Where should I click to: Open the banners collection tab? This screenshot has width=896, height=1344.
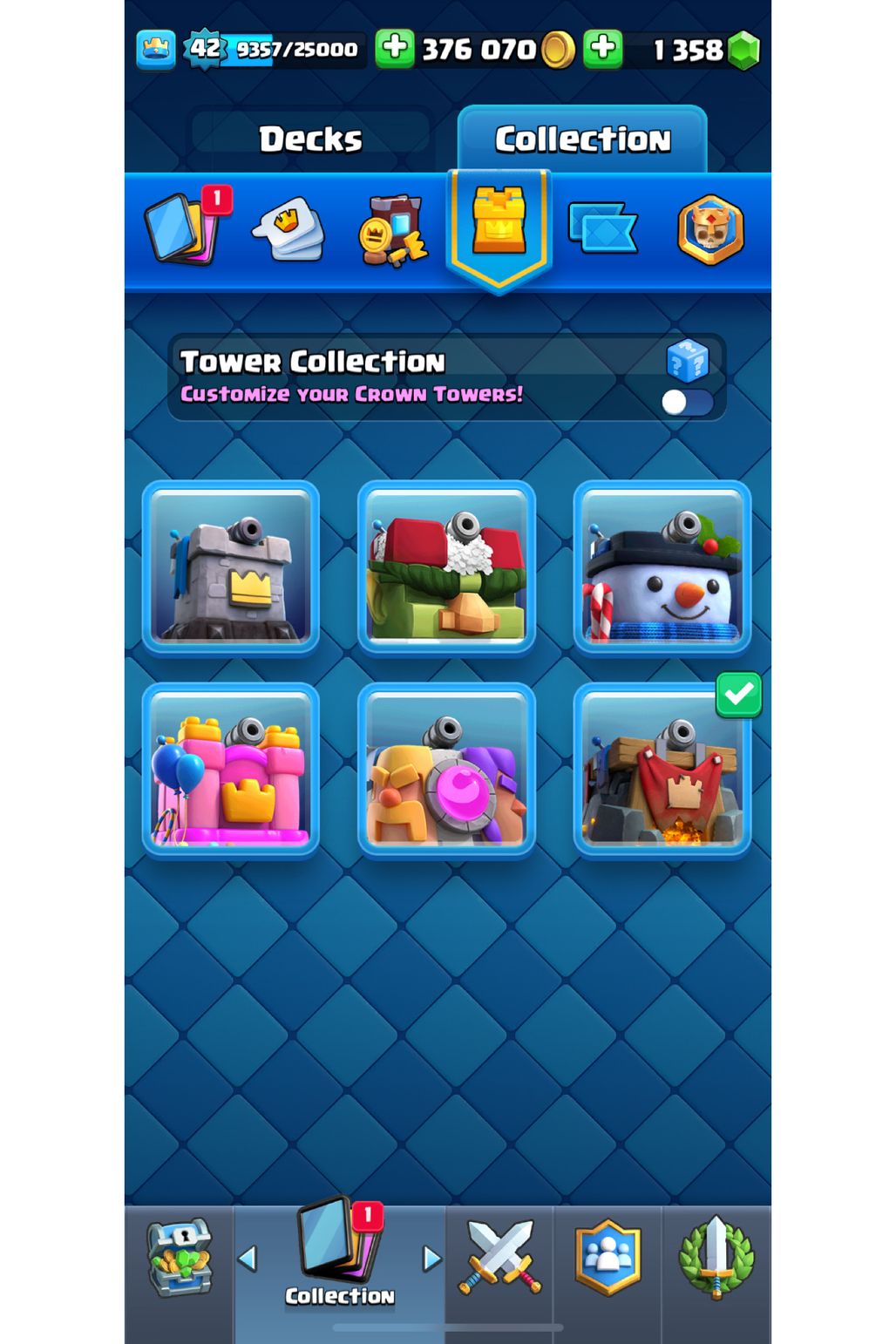393,231
